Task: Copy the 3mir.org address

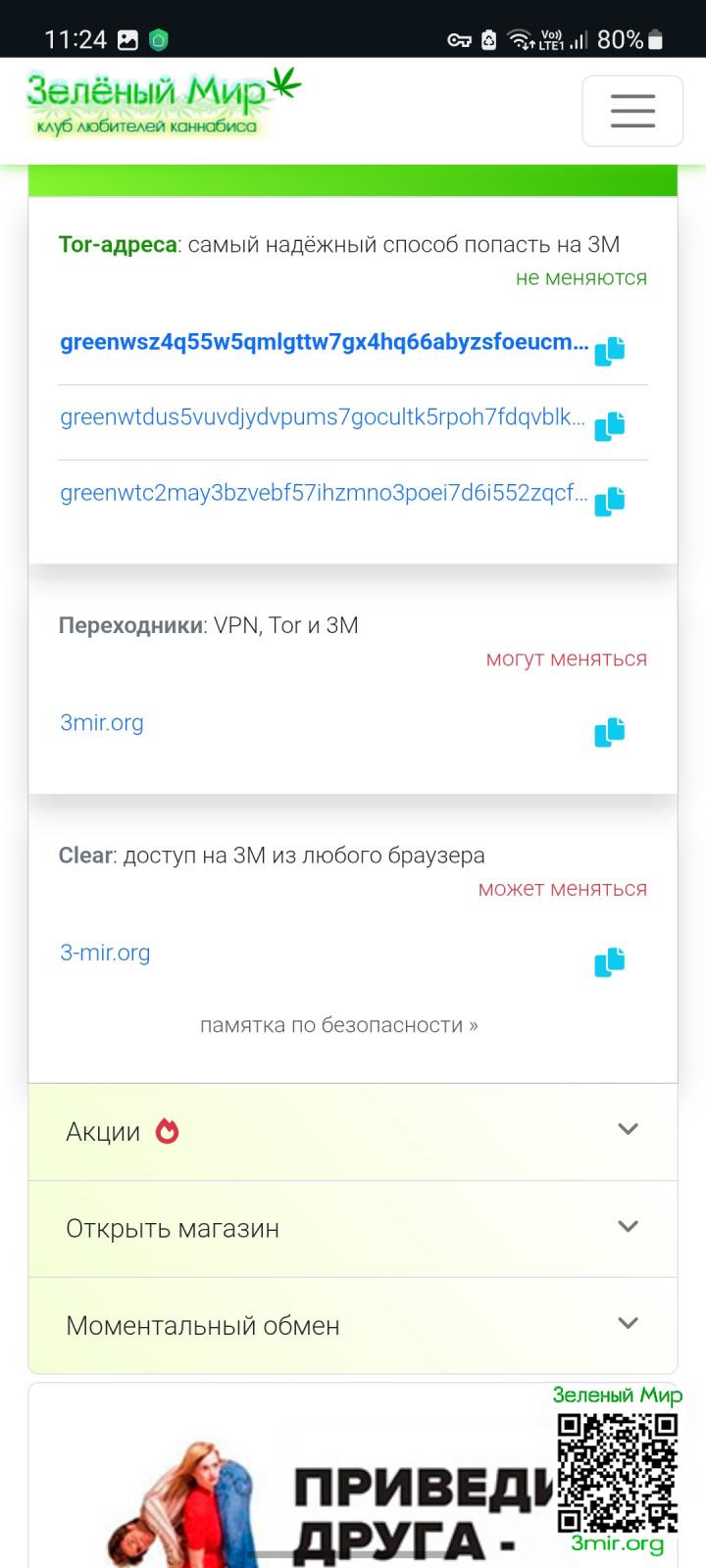Action: 610,732
